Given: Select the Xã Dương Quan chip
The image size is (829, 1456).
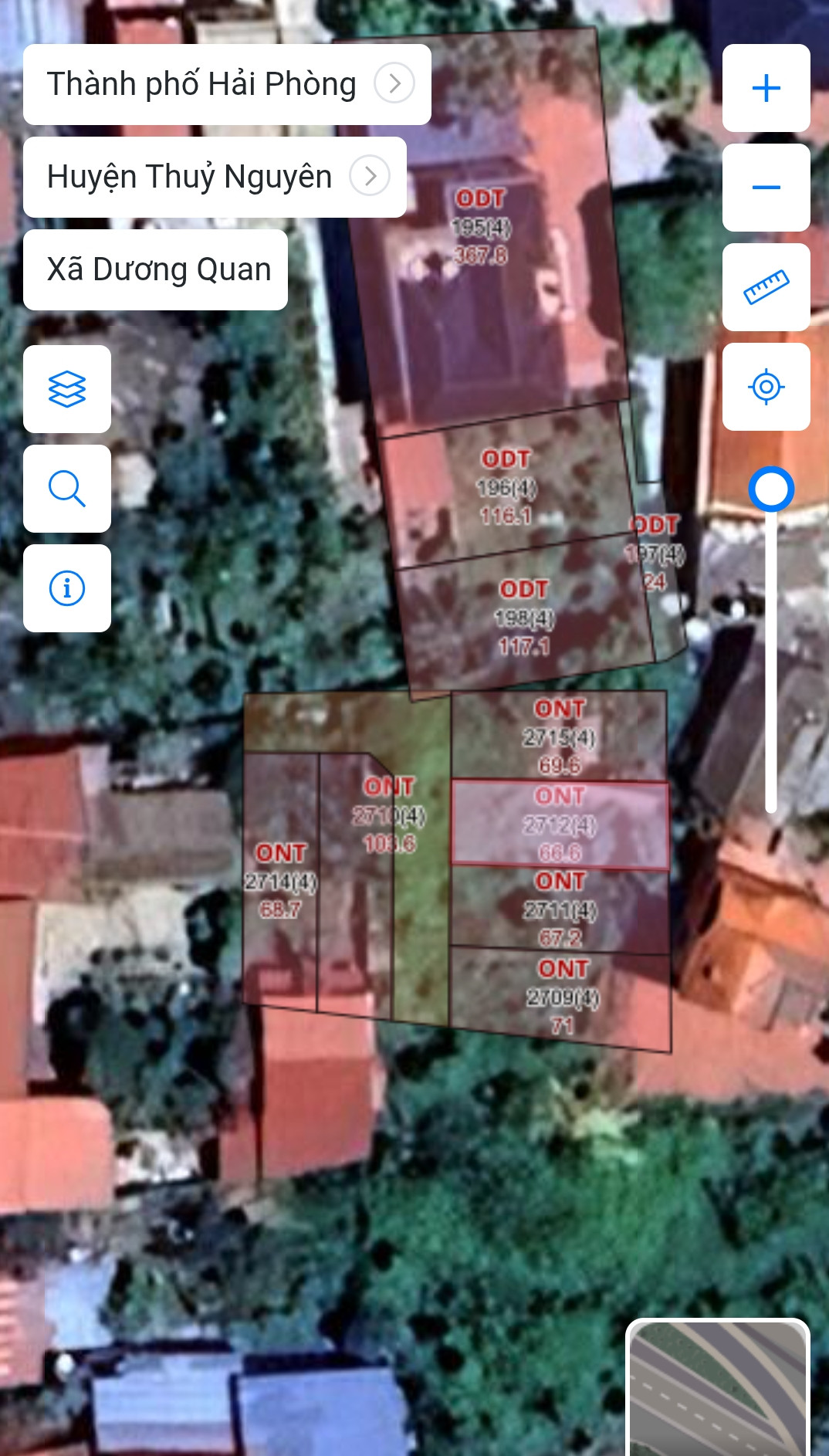Looking at the screenshot, I should click(155, 270).
